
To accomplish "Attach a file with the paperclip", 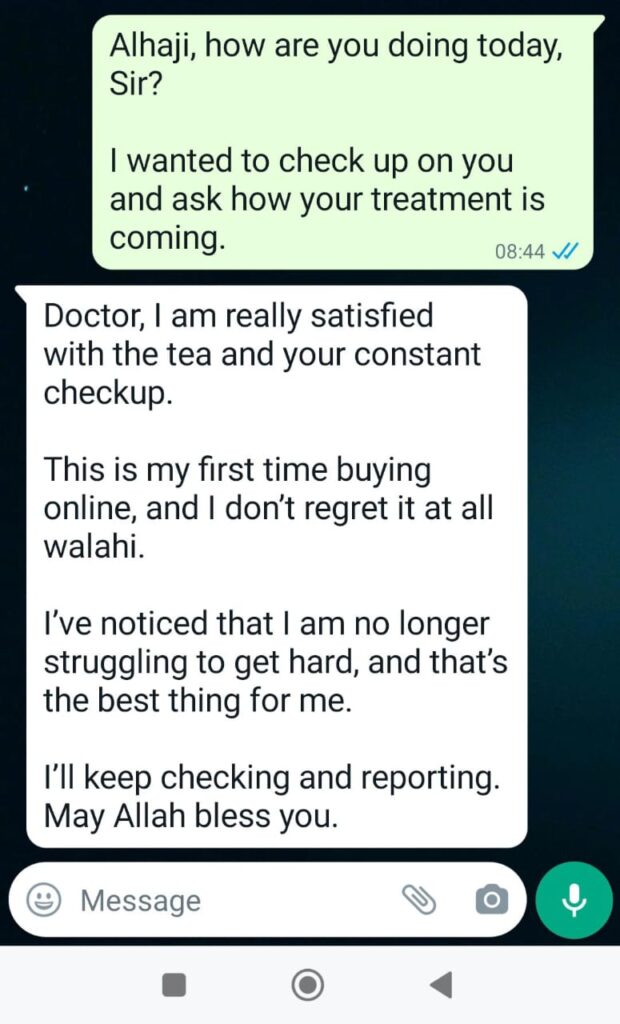I will point(419,900).
